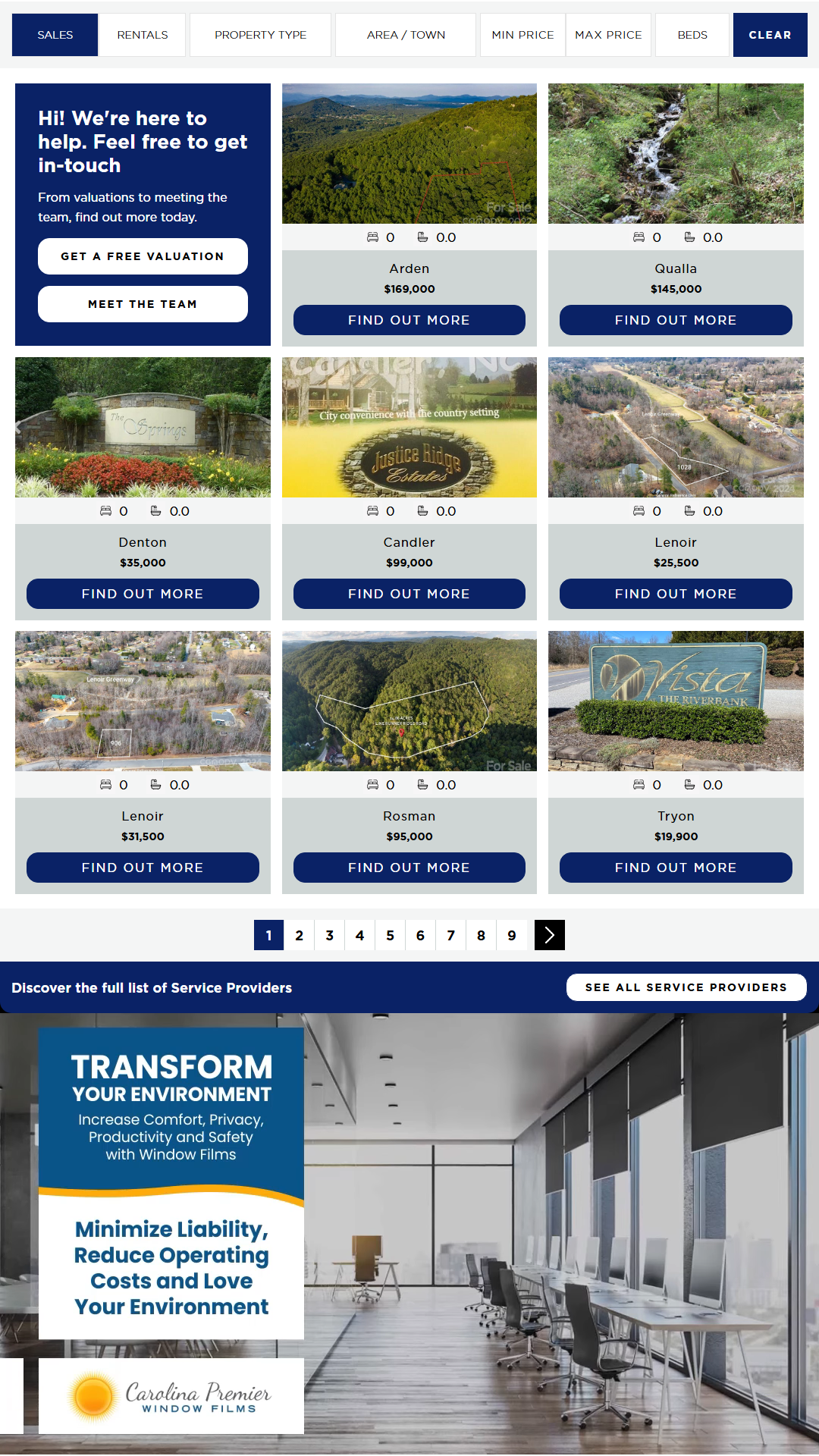The image size is (819, 1456).
Task: Open the Beds filter
Action: pos(692,35)
